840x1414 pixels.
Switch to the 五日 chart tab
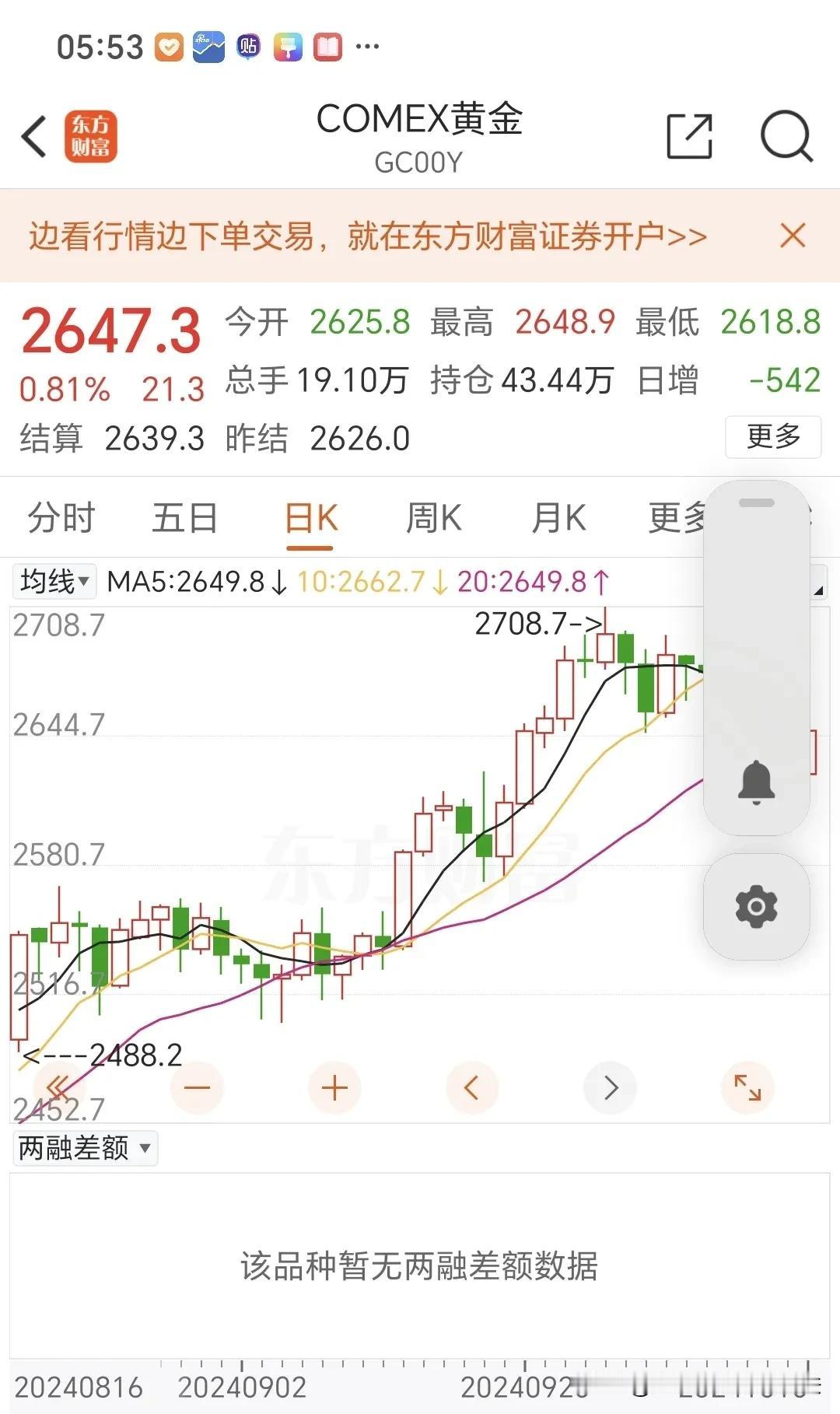184,518
